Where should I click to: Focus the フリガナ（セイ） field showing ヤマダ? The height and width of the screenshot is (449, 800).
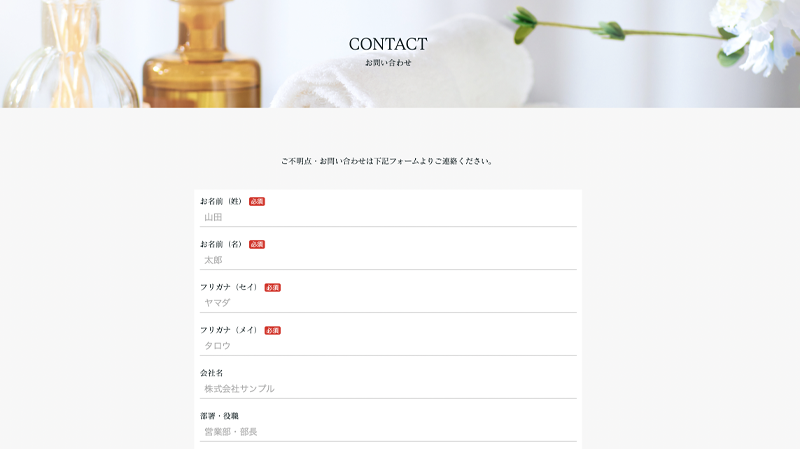[388, 303]
